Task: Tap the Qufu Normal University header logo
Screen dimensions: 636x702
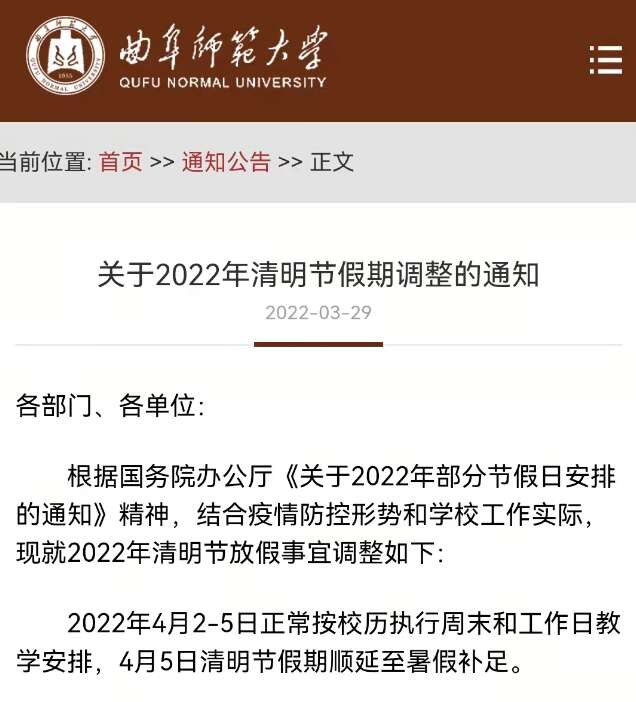Action: pyautogui.click(x=177, y=59)
